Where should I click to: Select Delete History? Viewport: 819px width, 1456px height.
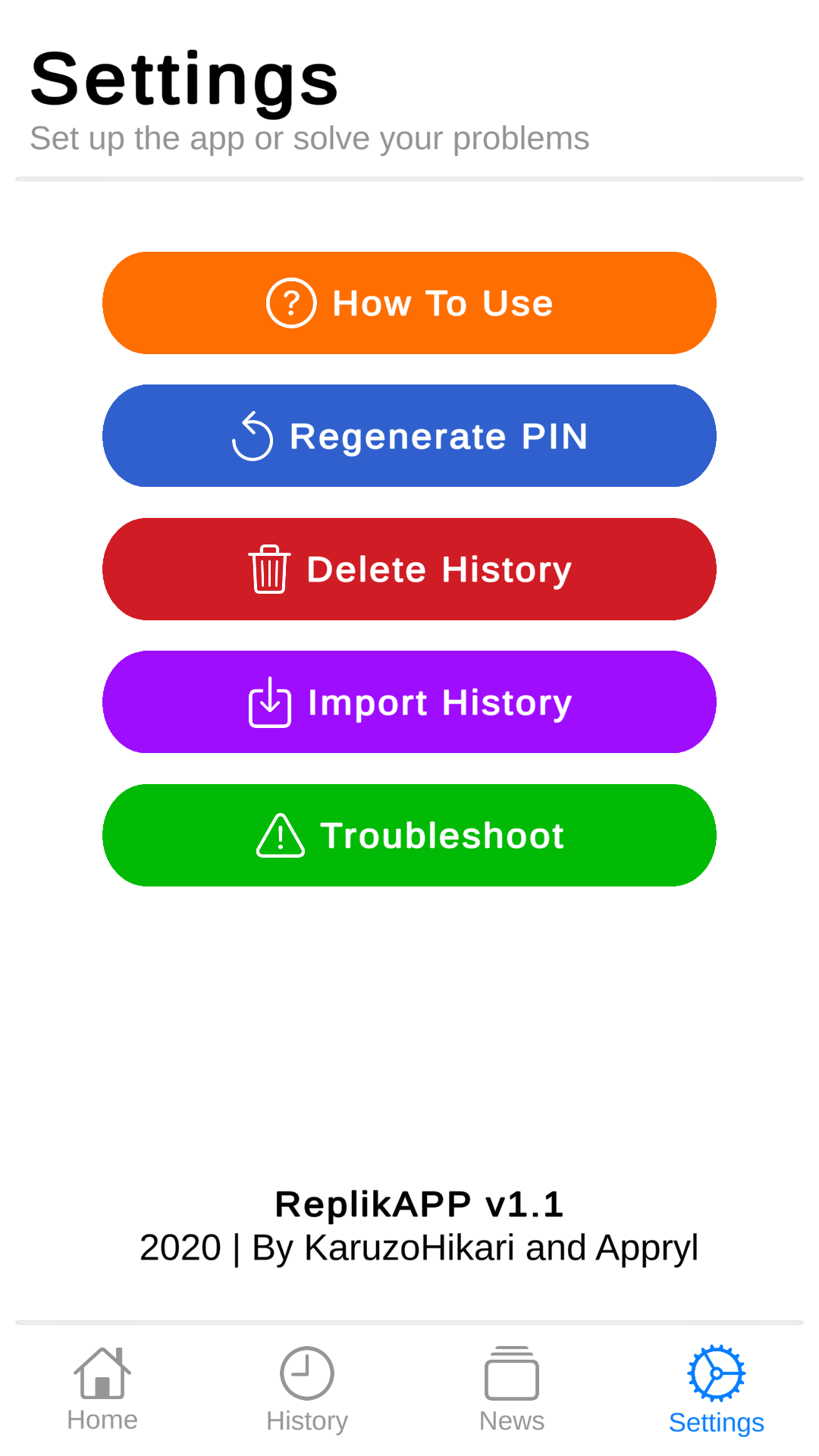tap(409, 569)
